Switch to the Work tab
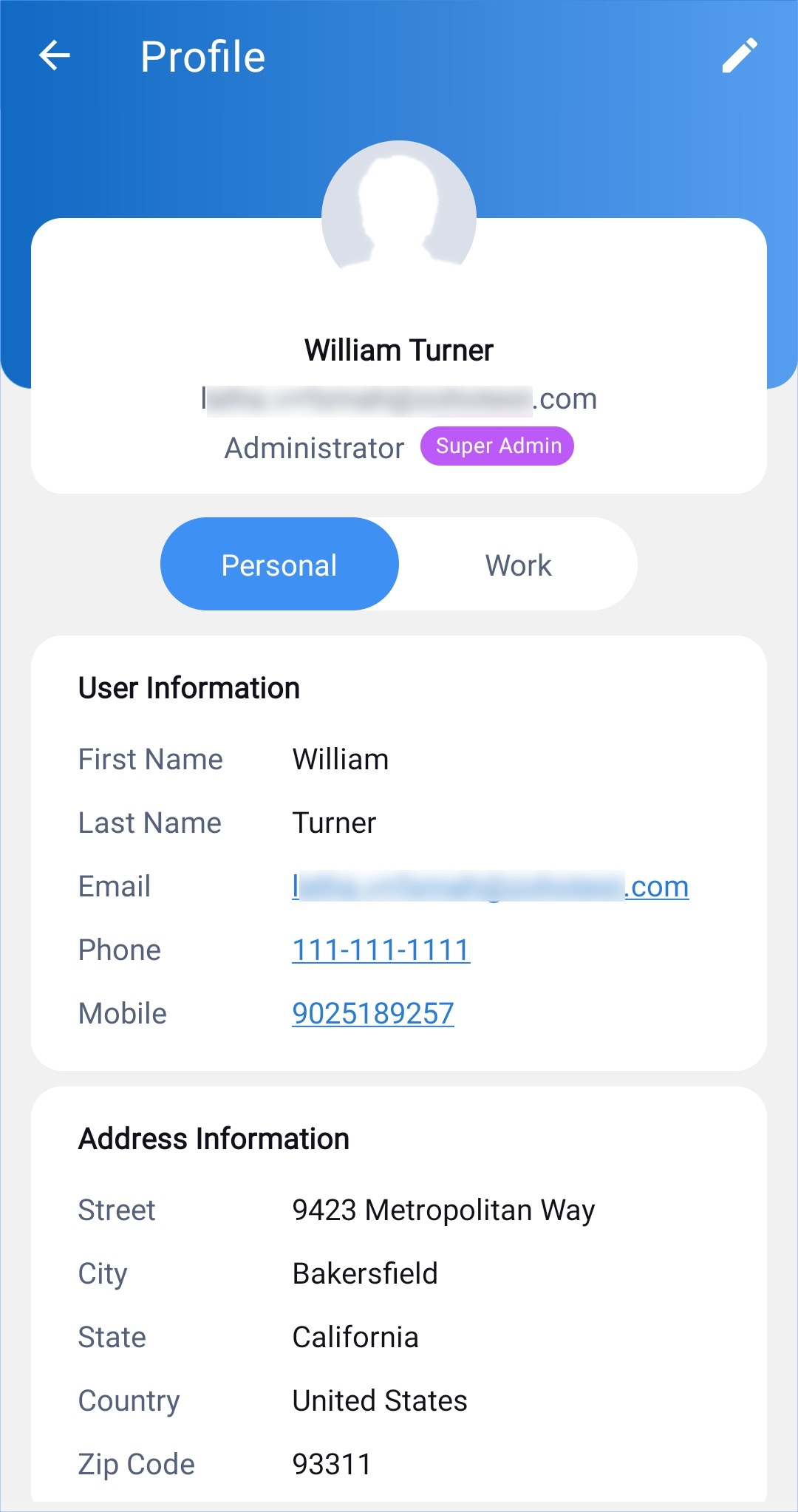Screen dimensions: 798x1512 [518, 565]
